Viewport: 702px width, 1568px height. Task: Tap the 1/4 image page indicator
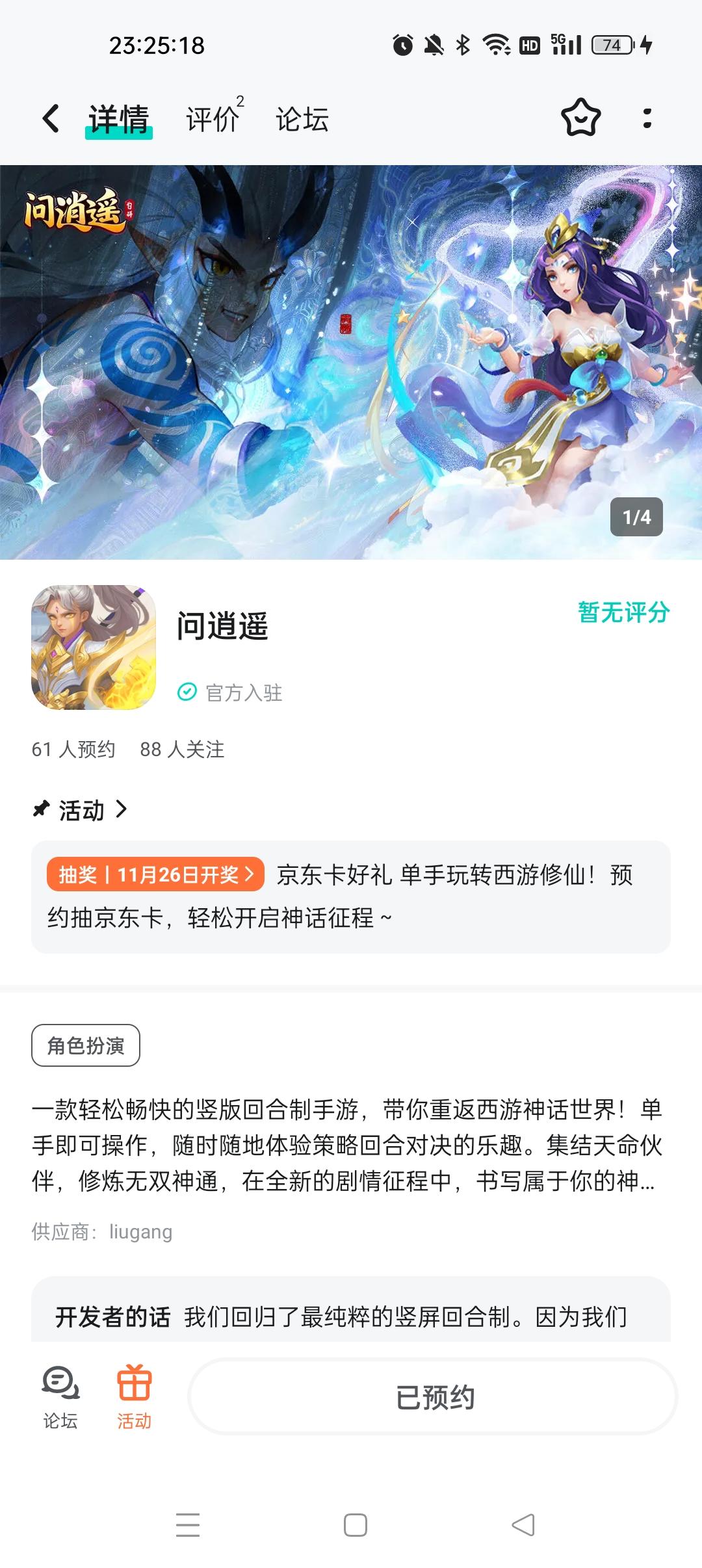click(x=636, y=518)
